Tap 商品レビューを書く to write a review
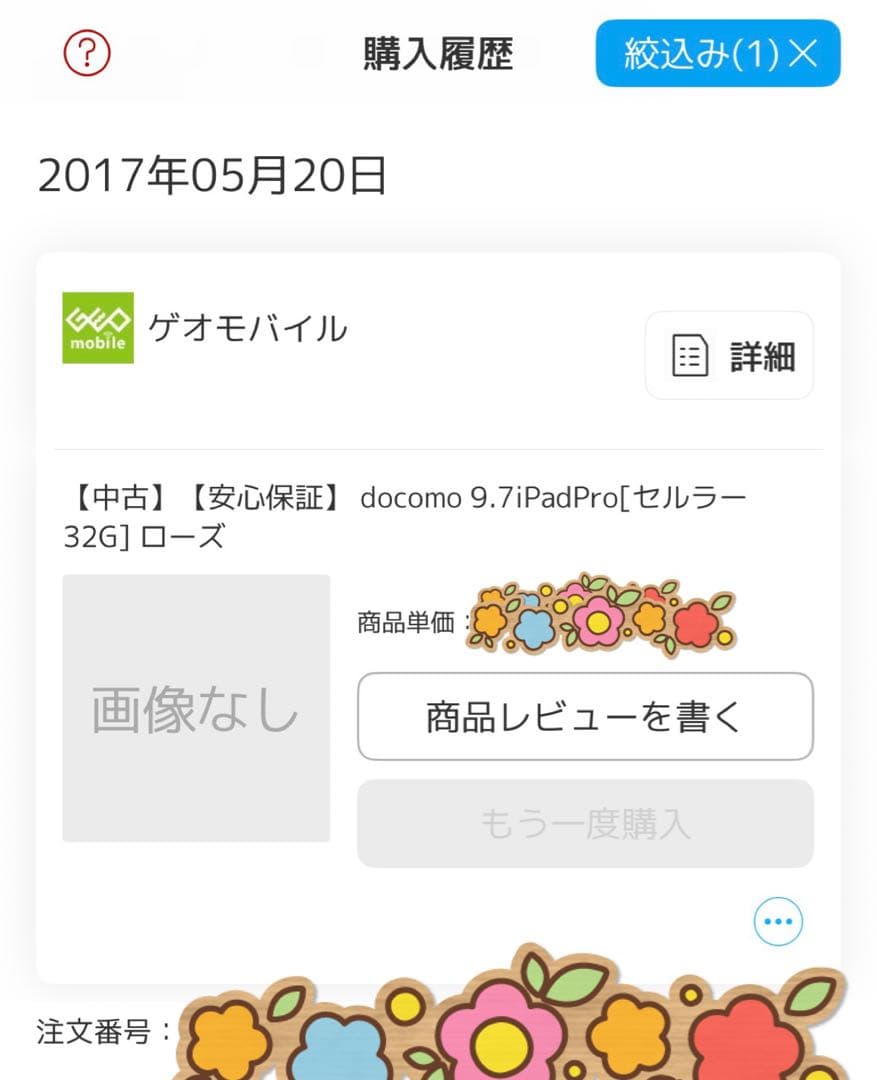The image size is (877, 1080). click(x=585, y=717)
